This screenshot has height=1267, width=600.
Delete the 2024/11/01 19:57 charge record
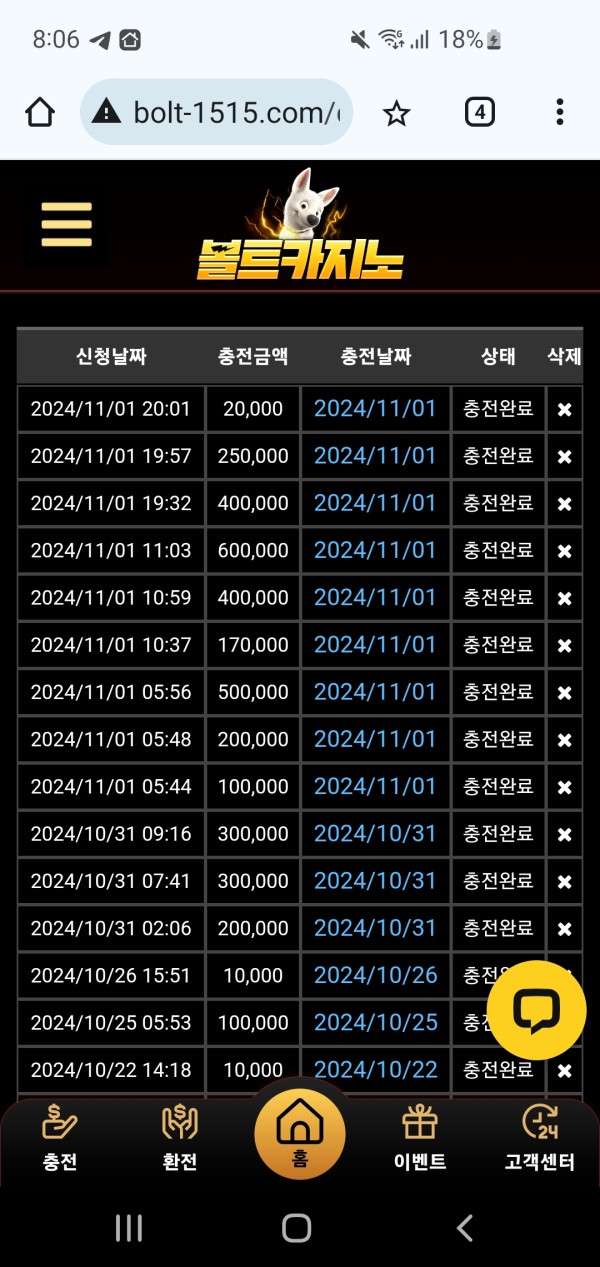tap(564, 456)
